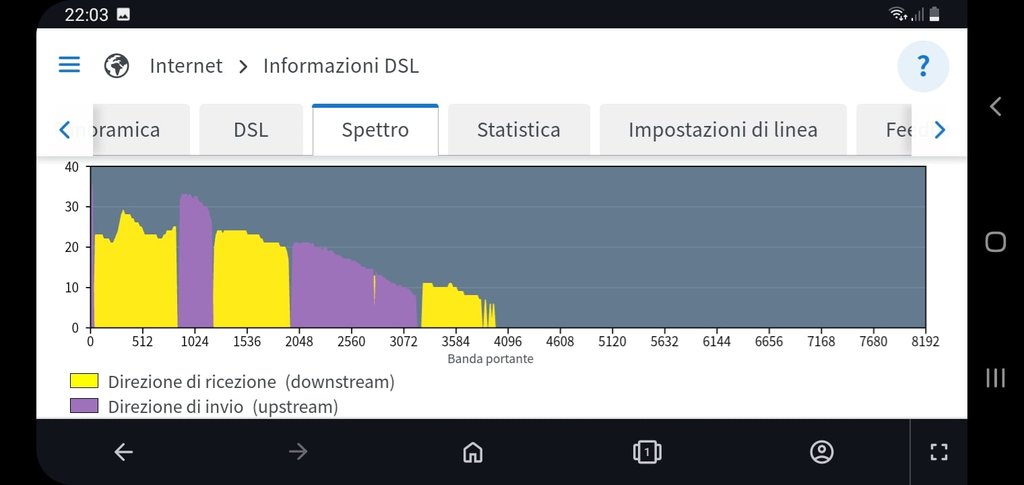Go to the browser home page
Screen dimensions: 1024x485
click(473, 452)
